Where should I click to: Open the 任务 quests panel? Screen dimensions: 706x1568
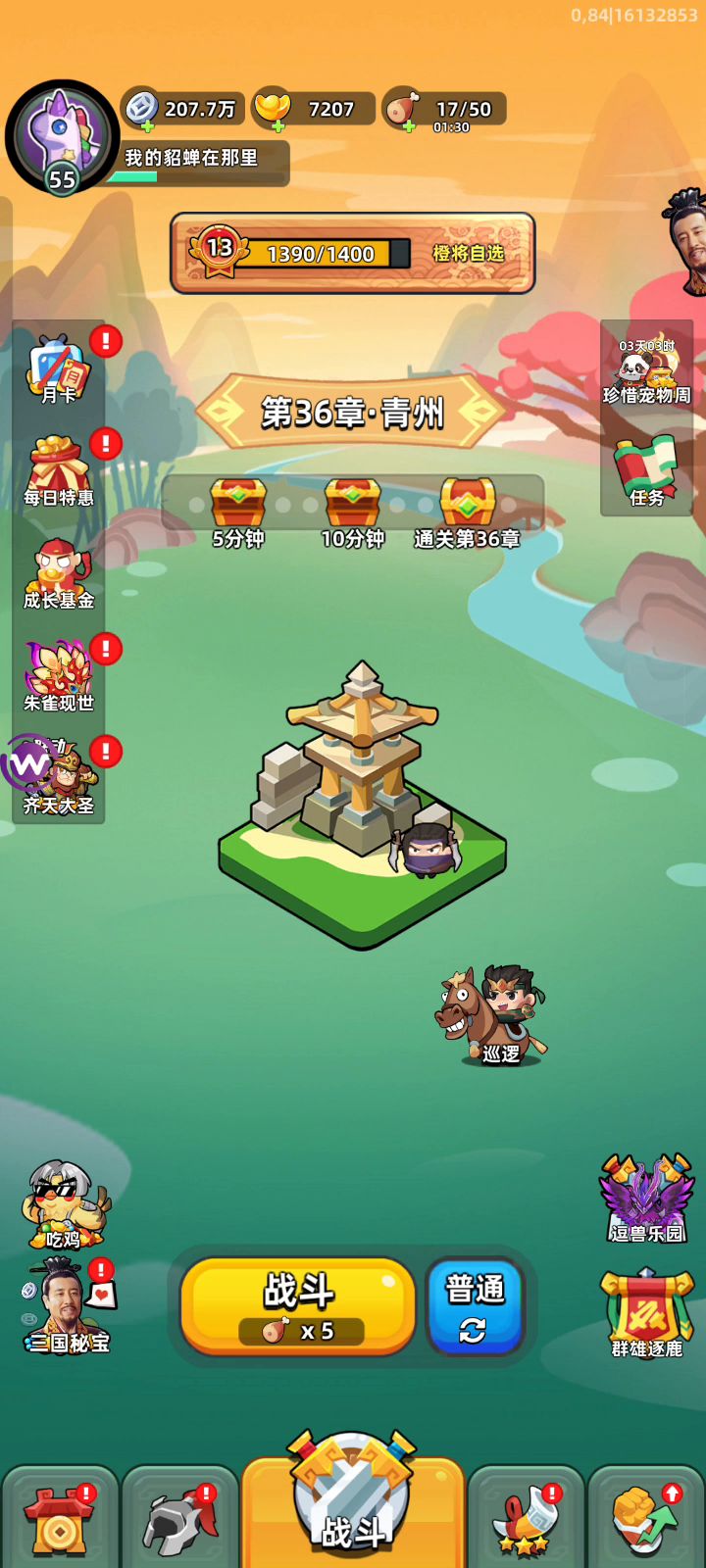point(646,472)
